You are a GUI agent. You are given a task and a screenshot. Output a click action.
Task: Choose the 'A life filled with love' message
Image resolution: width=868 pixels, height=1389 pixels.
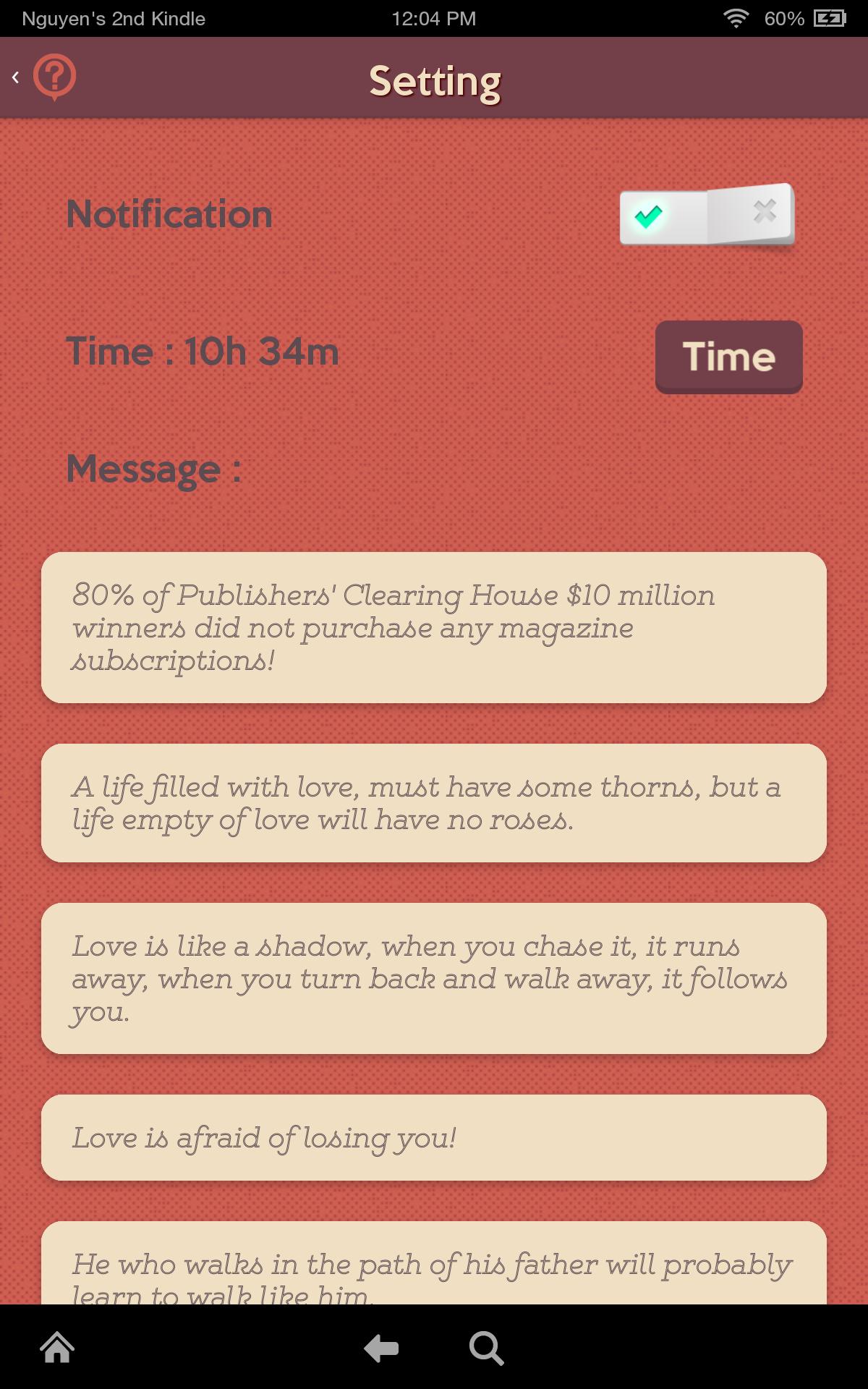tap(434, 803)
